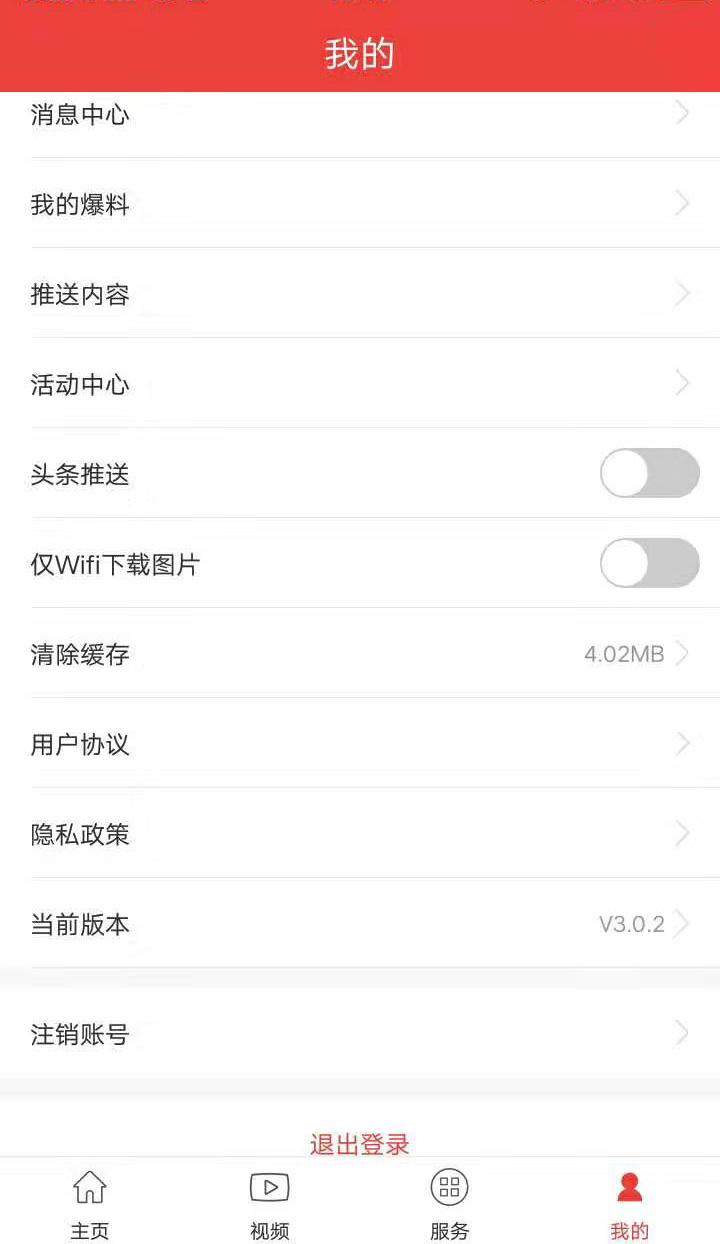Tap 退出登录 to log out
Viewport: 720px width, 1244px height.
pyautogui.click(x=359, y=1143)
